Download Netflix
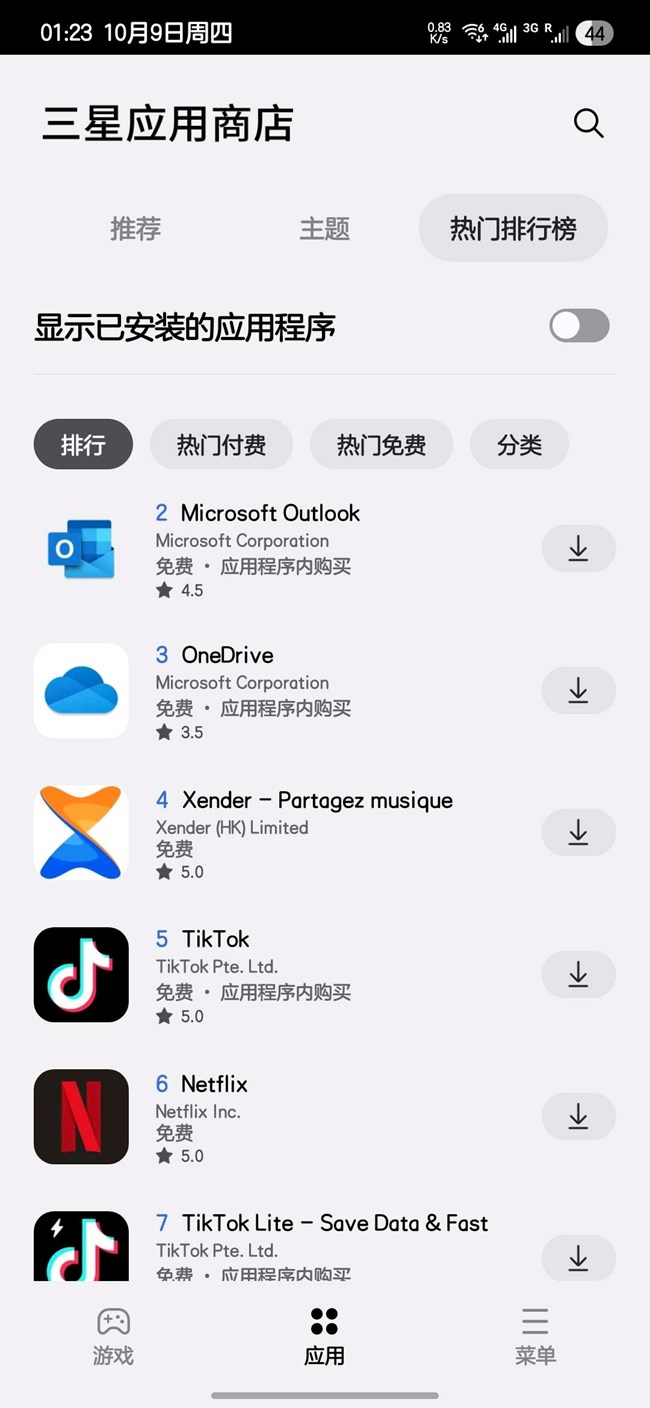The height and width of the screenshot is (1408, 650). 578,1116
